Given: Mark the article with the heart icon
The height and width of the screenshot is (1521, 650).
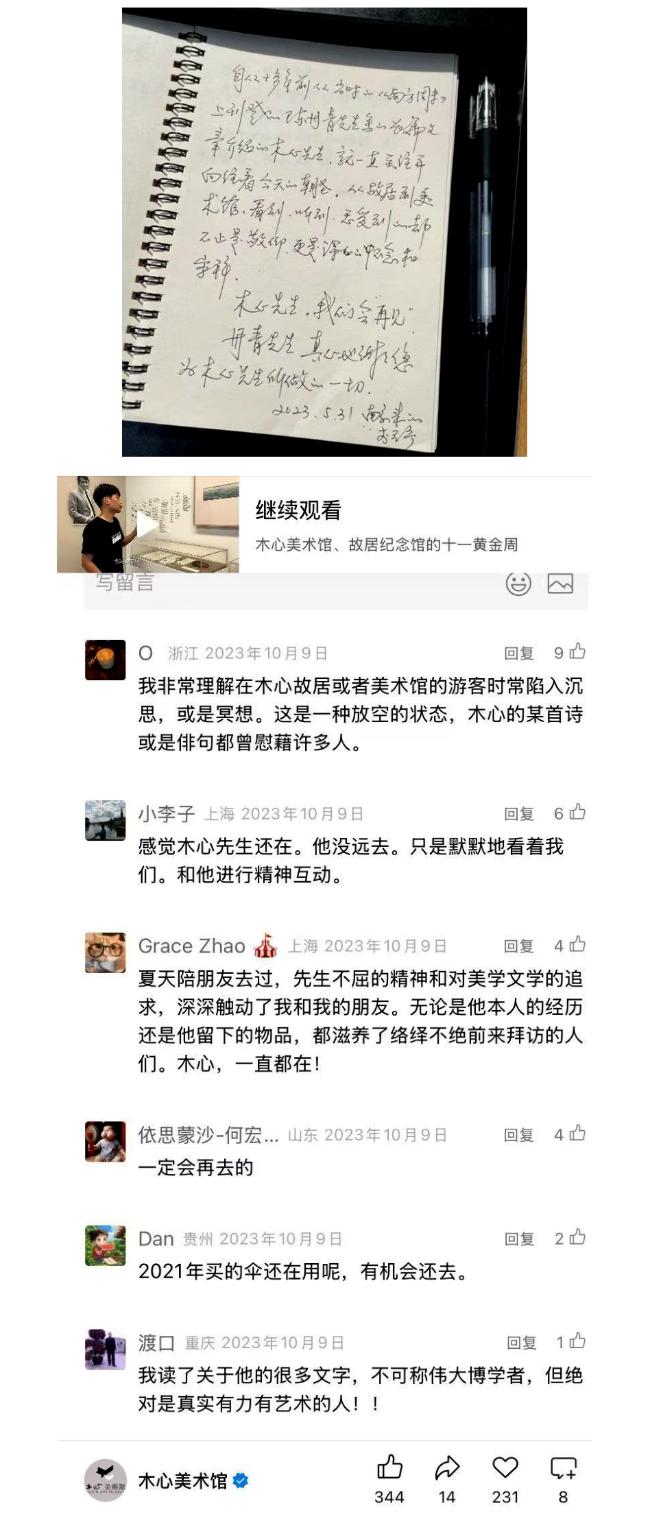Looking at the screenshot, I should coord(505,1468).
